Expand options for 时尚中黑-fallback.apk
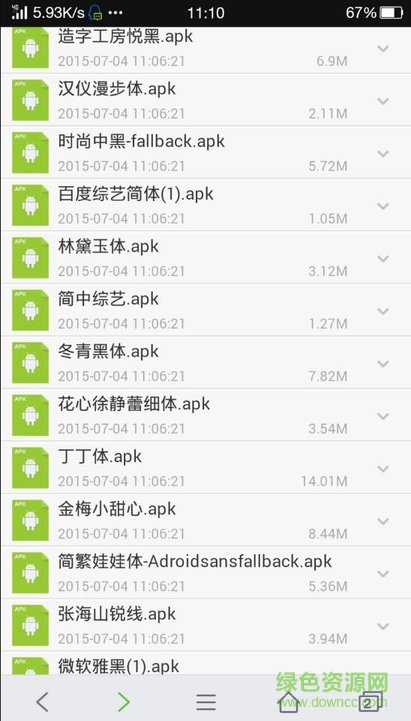The width and height of the screenshot is (411, 721). 383,154
